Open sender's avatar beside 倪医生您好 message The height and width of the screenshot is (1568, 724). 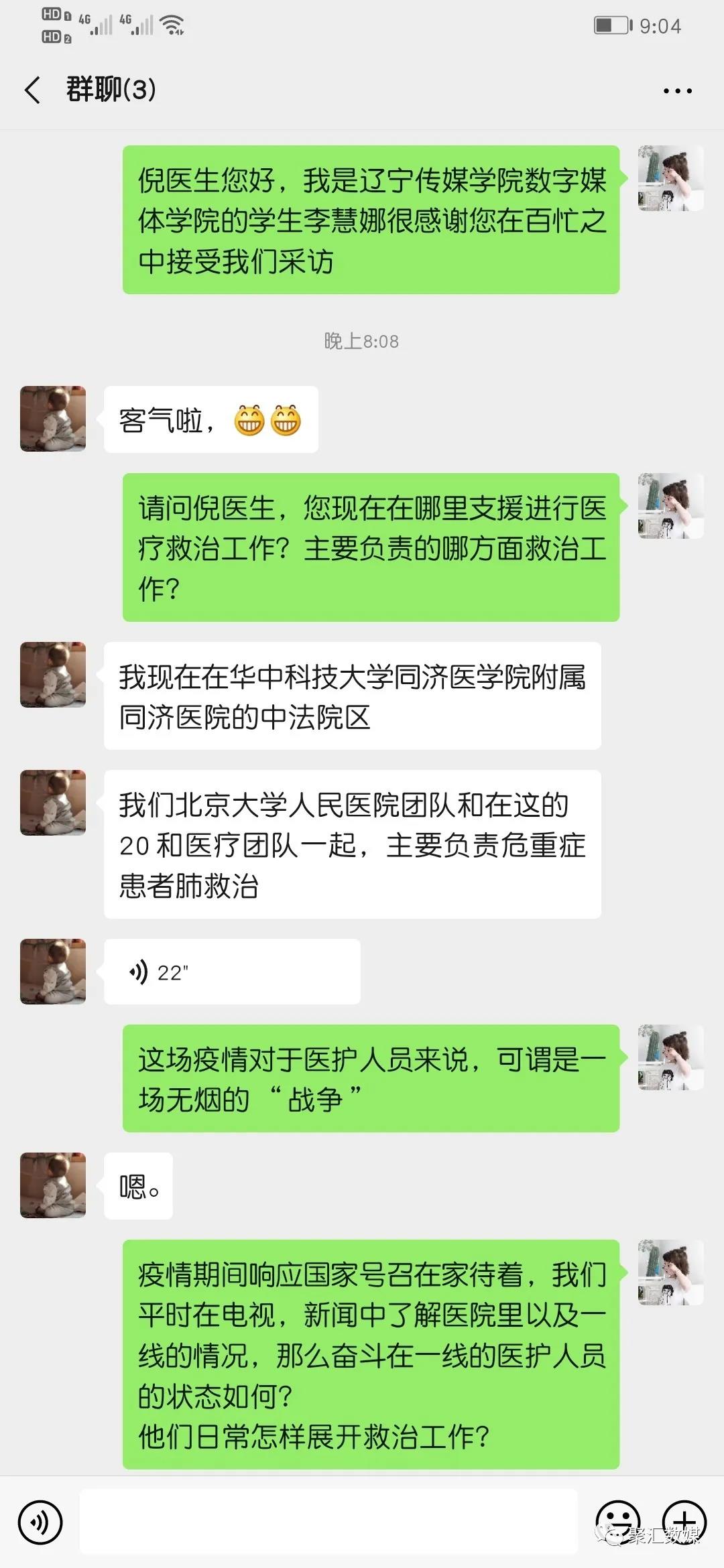pos(670,178)
